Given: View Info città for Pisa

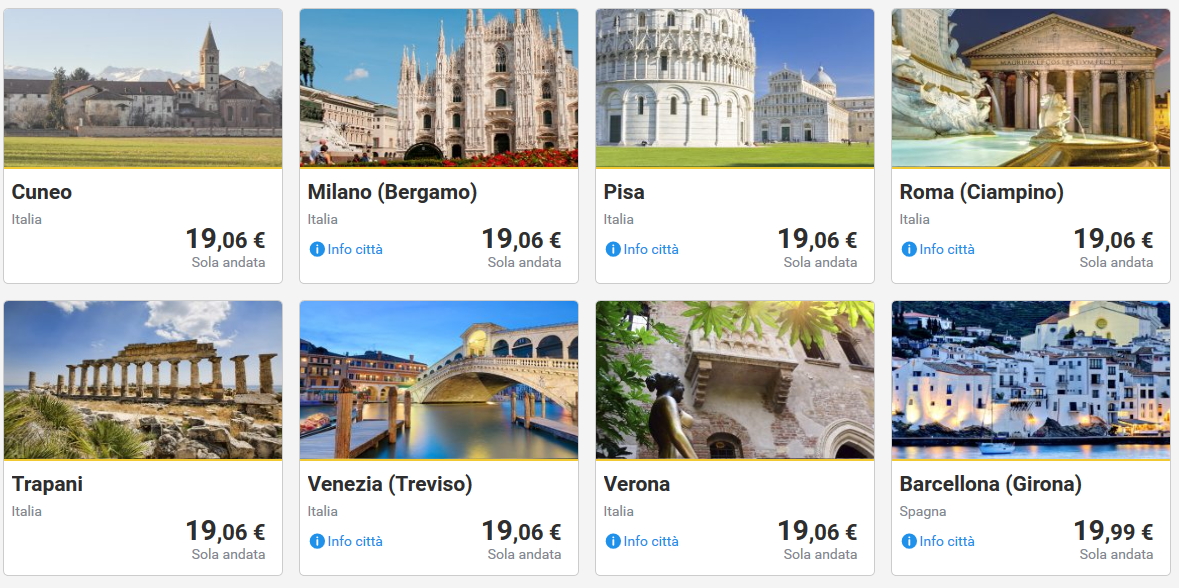Looking at the screenshot, I should click(x=643, y=249).
